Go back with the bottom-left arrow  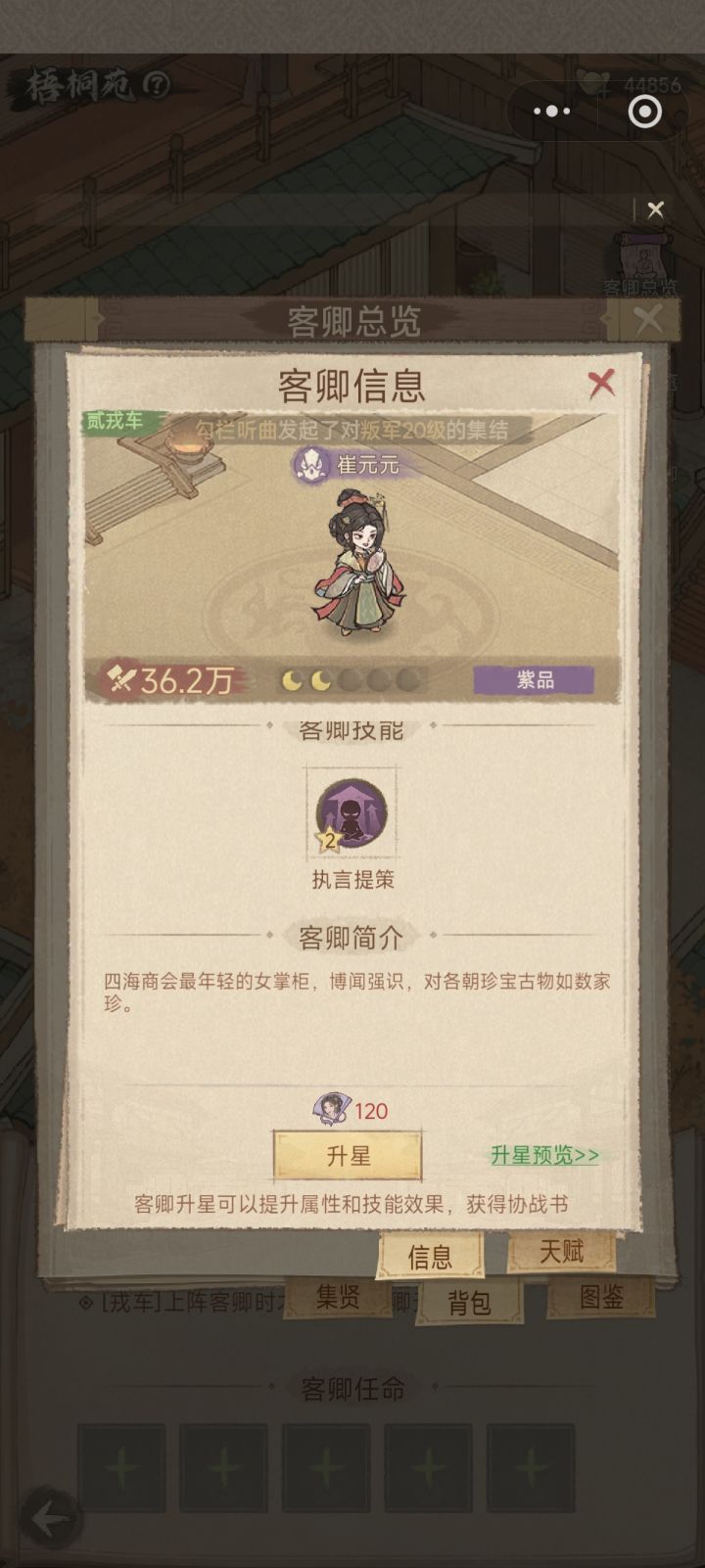pos(47,1519)
